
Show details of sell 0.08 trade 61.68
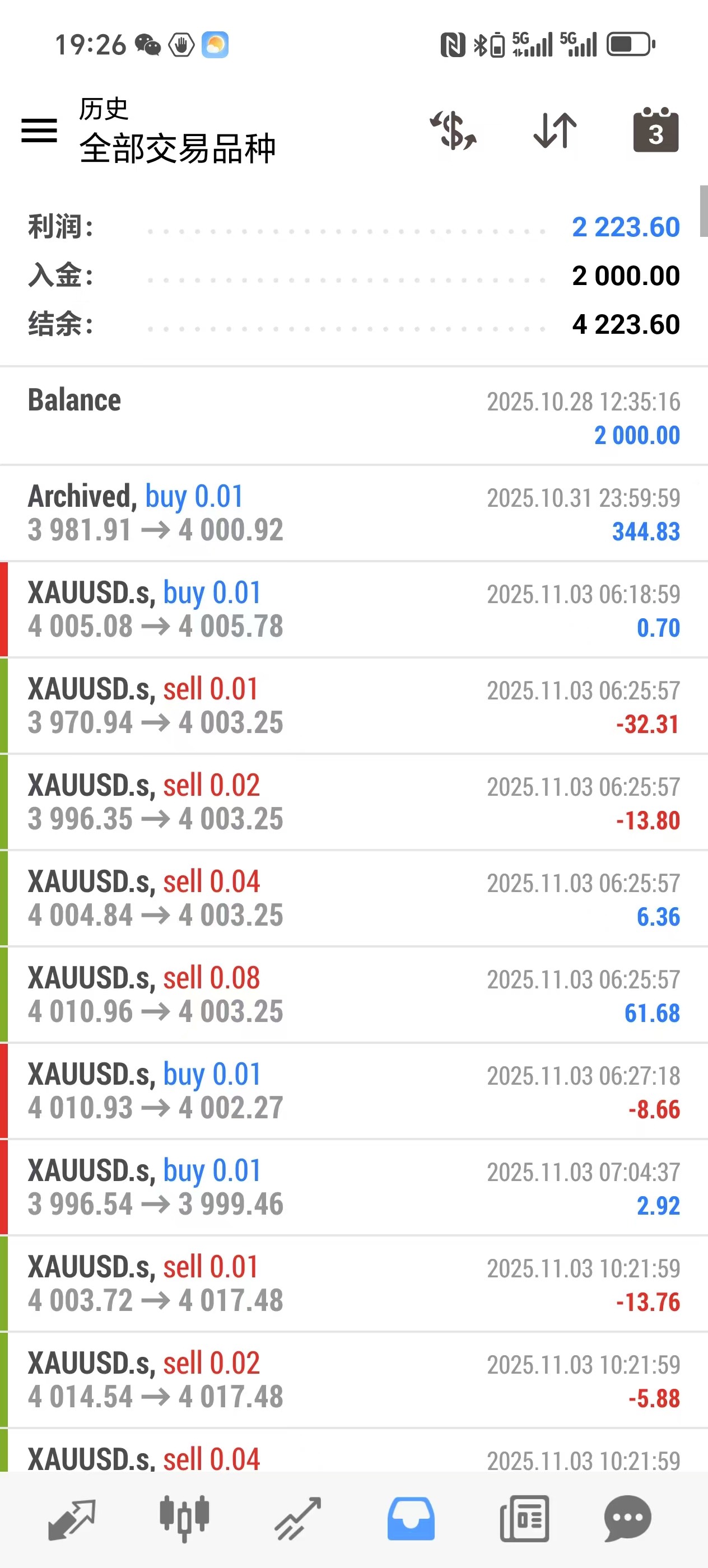[x=353, y=995]
